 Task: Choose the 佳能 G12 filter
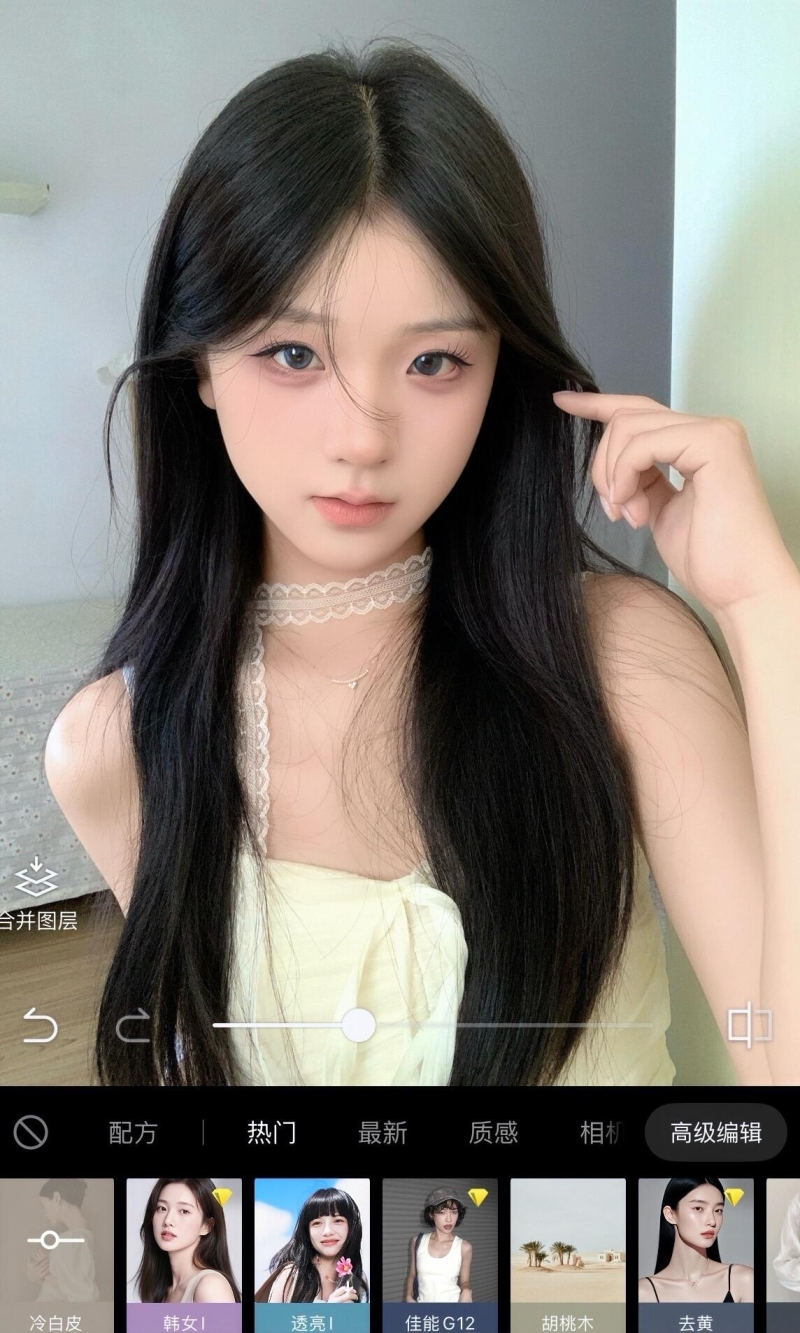click(440, 1255)
